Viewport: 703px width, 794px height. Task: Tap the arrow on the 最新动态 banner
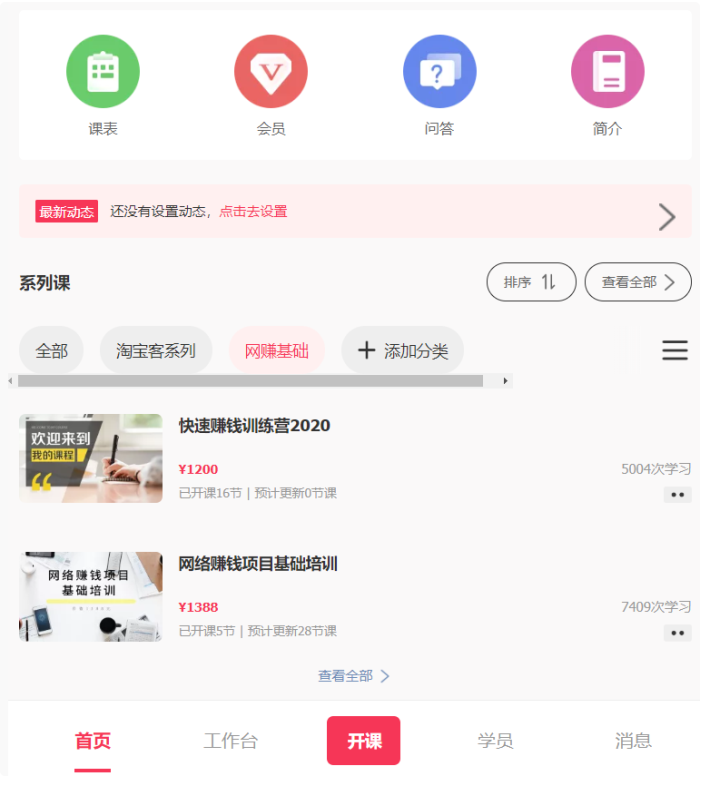(667, 216)
